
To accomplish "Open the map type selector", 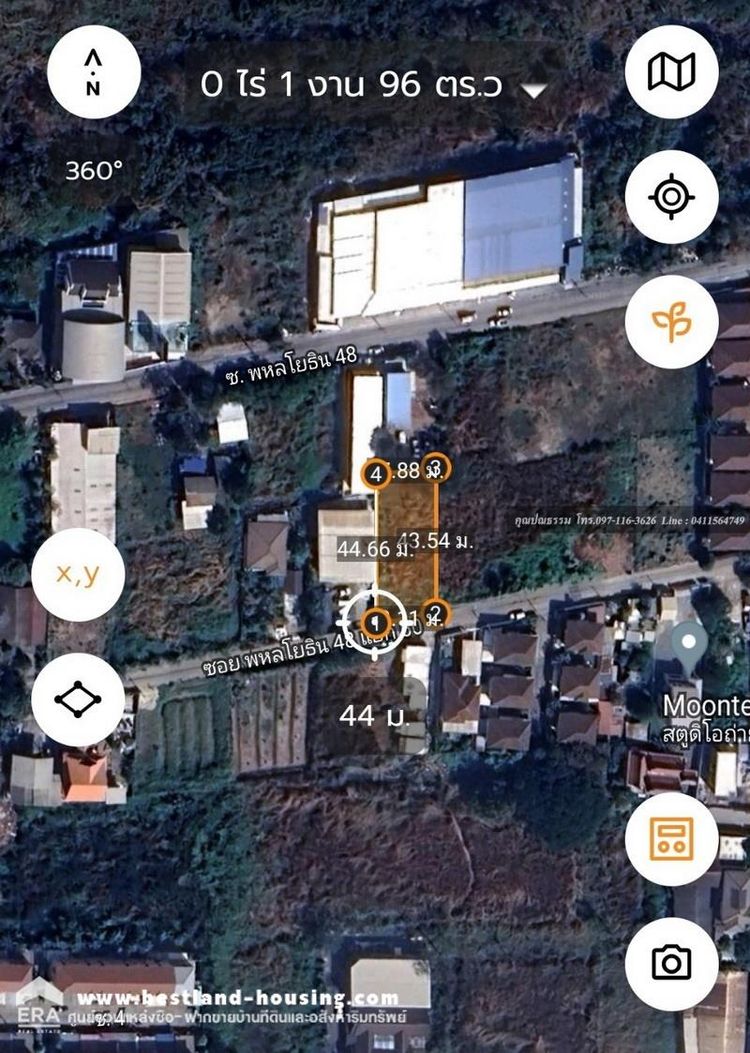I will pyautogui.click(x=671, y=72).
